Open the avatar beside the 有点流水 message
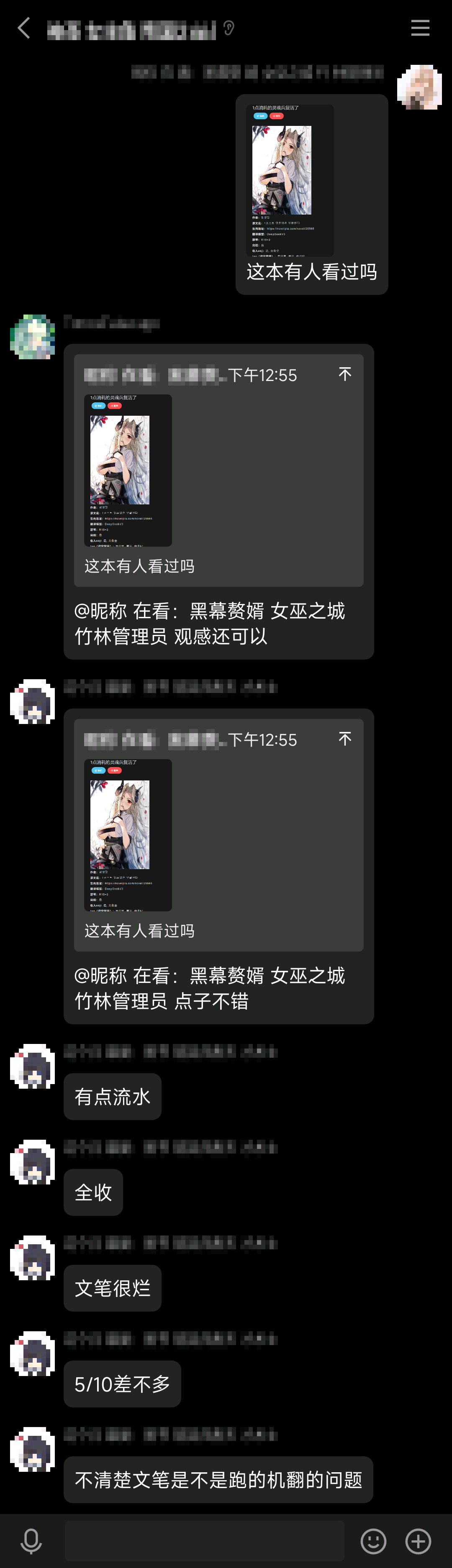Viewport: 452px width, 1568px height. tap(32, 1066)
